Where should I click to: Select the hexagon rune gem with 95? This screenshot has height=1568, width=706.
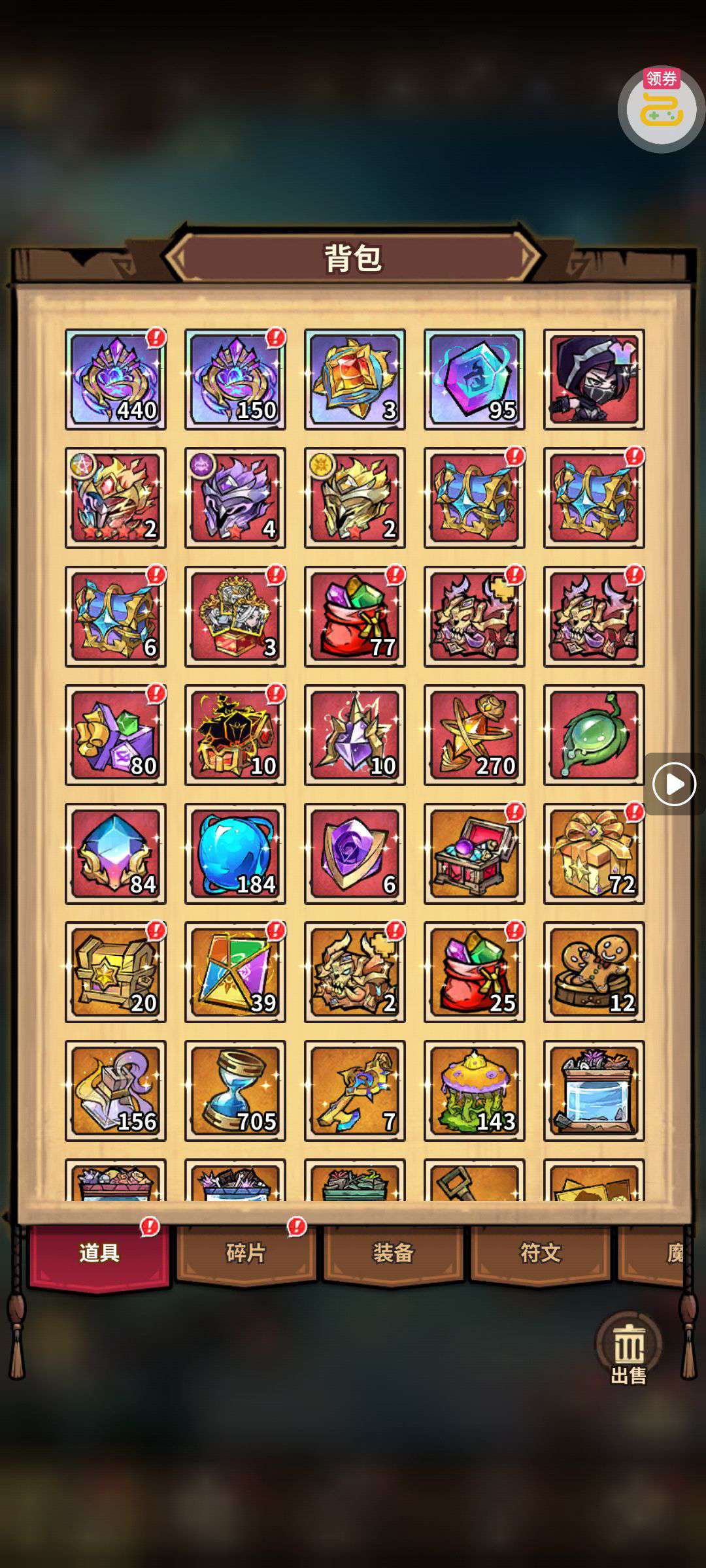pos(474,379)
